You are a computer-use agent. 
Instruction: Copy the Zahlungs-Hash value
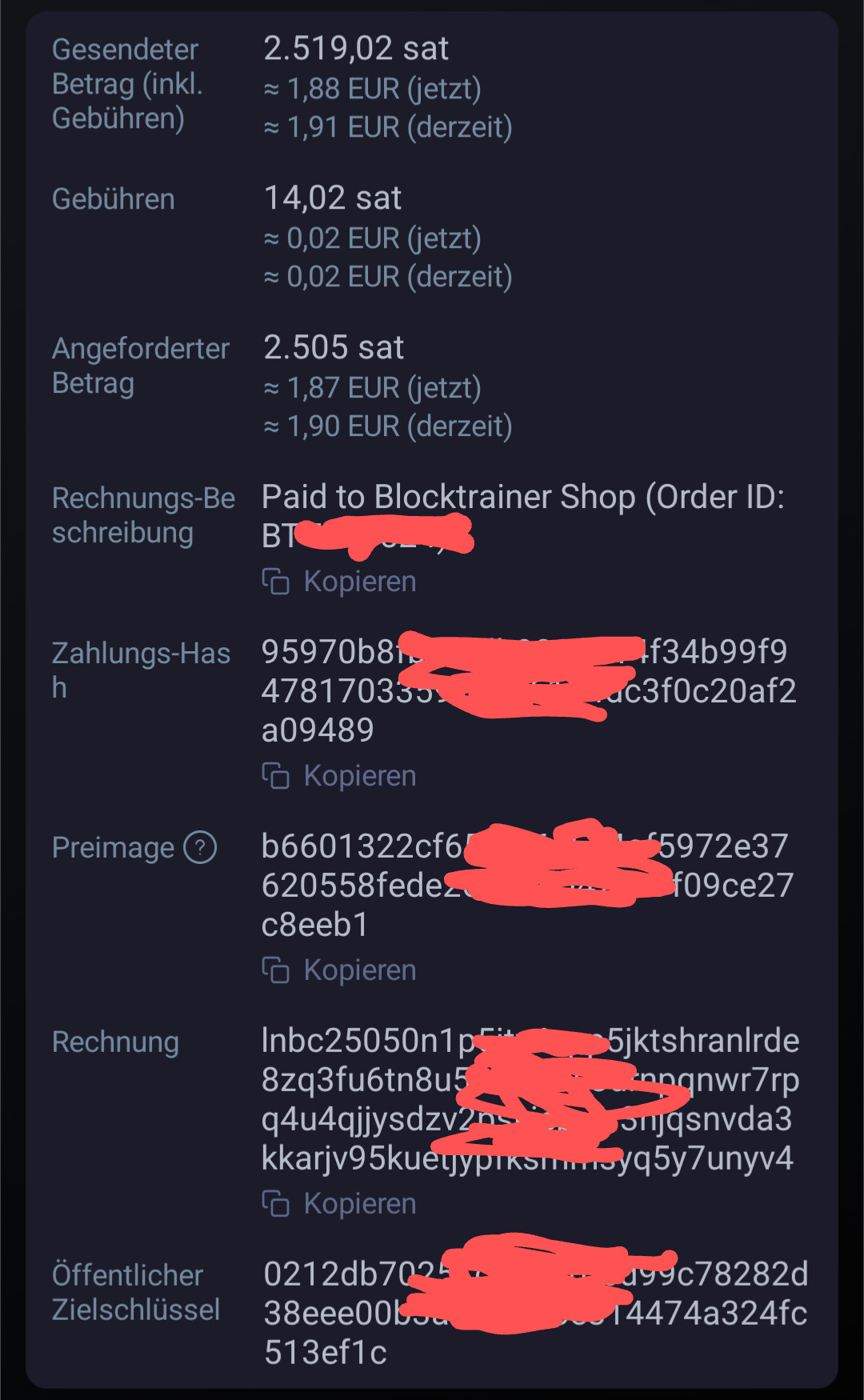tap(340, 776)
